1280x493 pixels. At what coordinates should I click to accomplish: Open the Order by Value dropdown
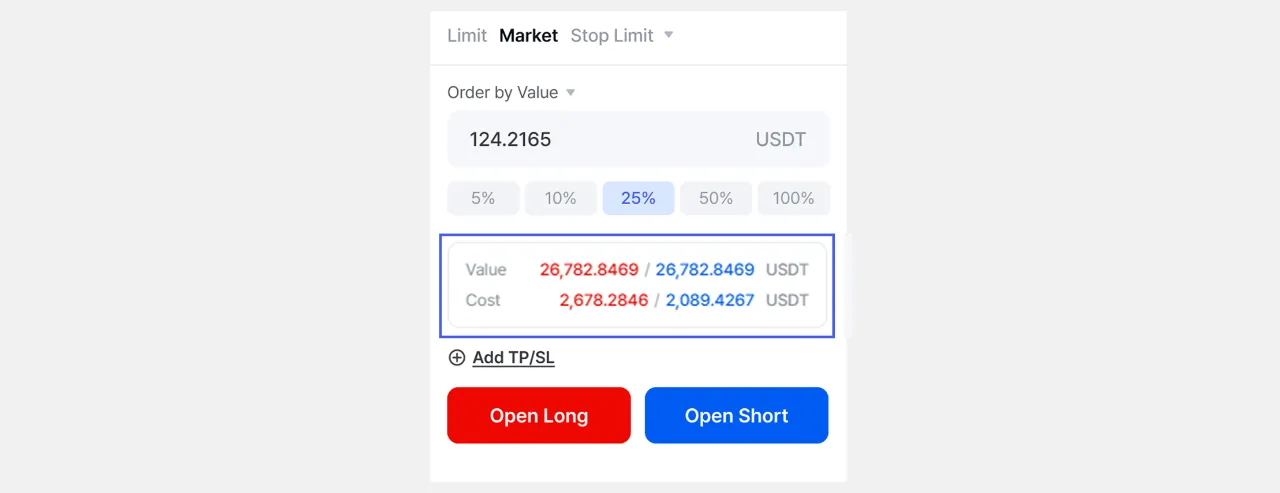coord(511,93)
